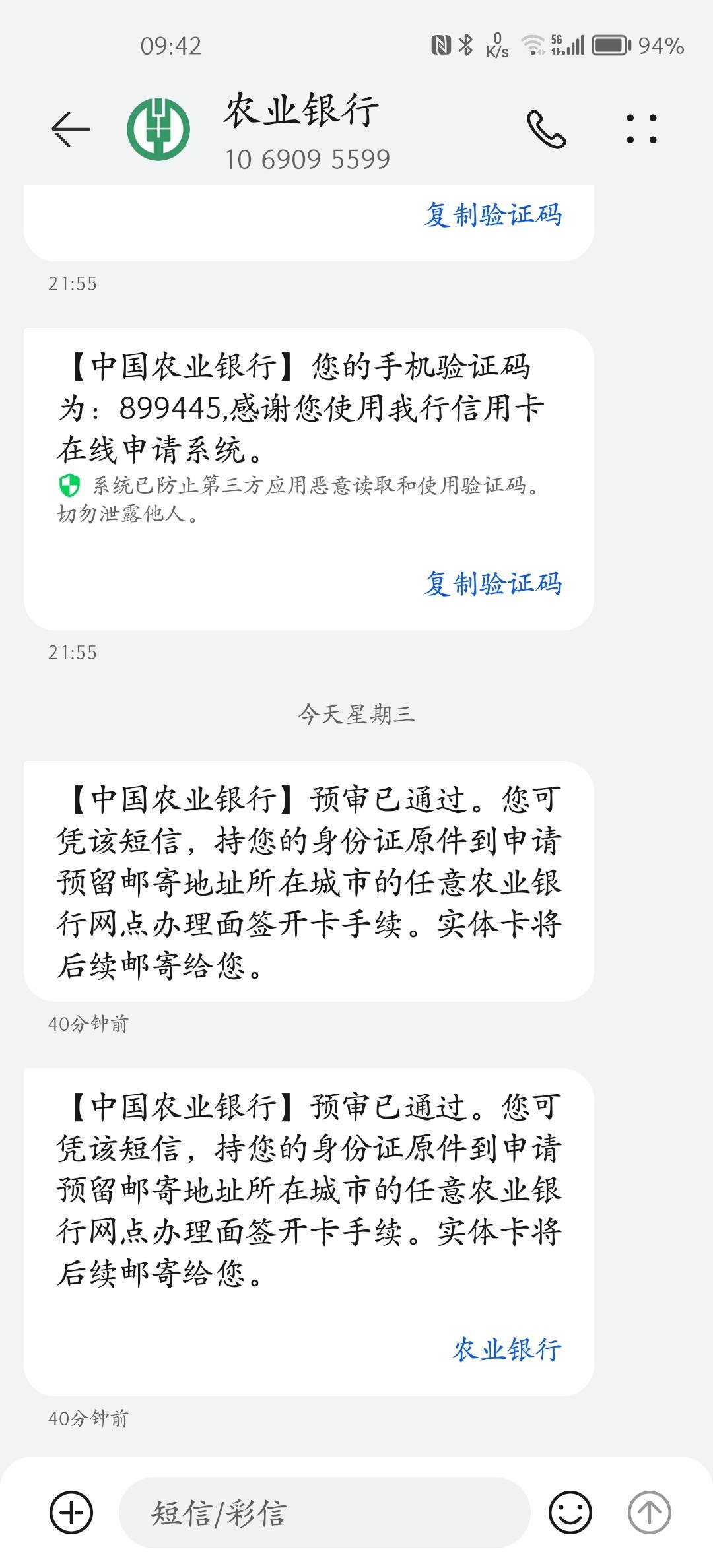Go back to the message list
Screen dimensions: 713x1568
tap(71, 129)
